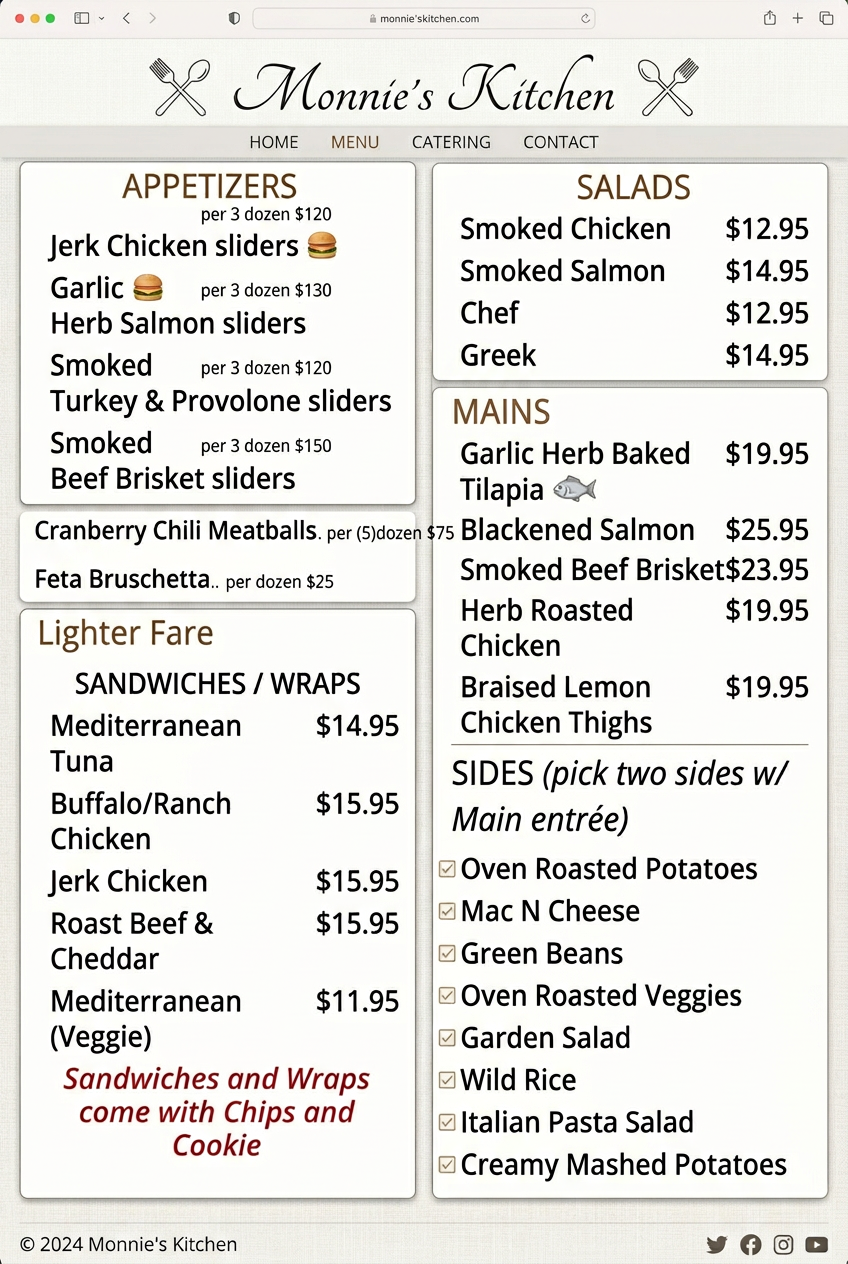Viewport: 848px width, 1264px height.
Task: Toggle the Wild Rice side checkbox
Action: (447, 1080)
